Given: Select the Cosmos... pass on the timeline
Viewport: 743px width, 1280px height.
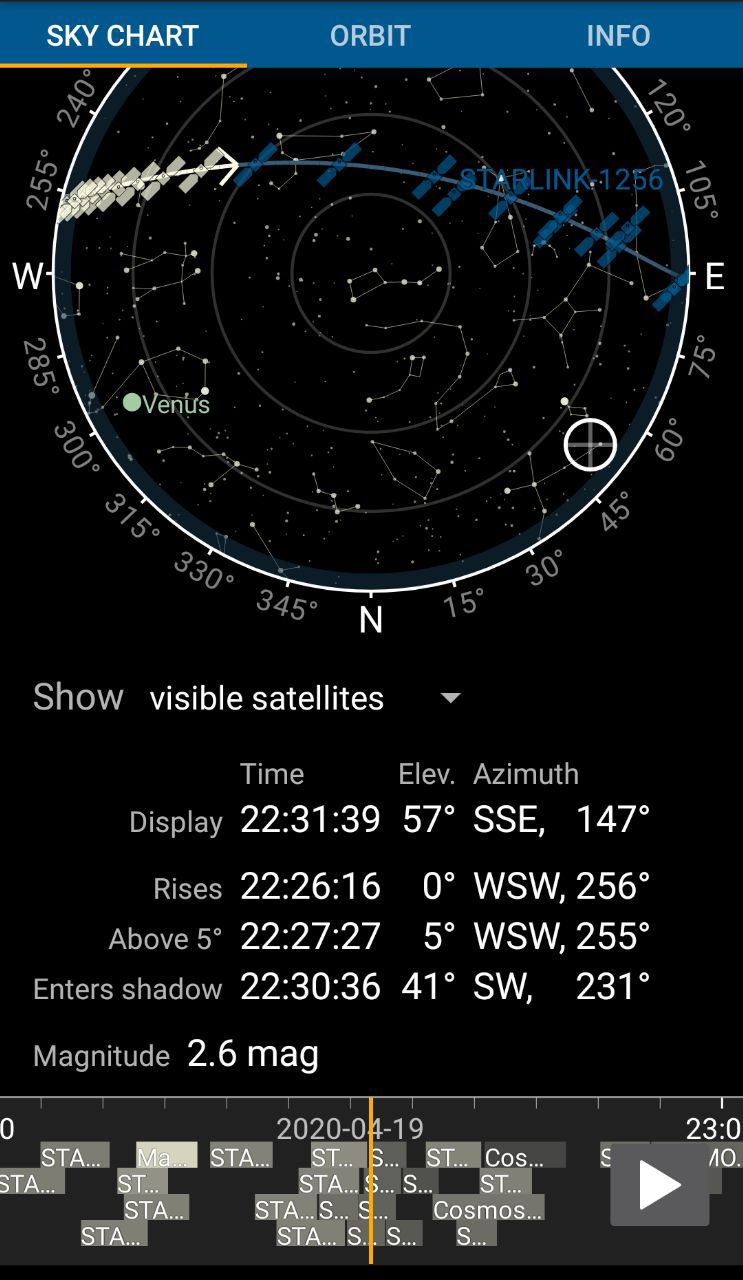Looking at the screenshot, I should coord(487,1208).
